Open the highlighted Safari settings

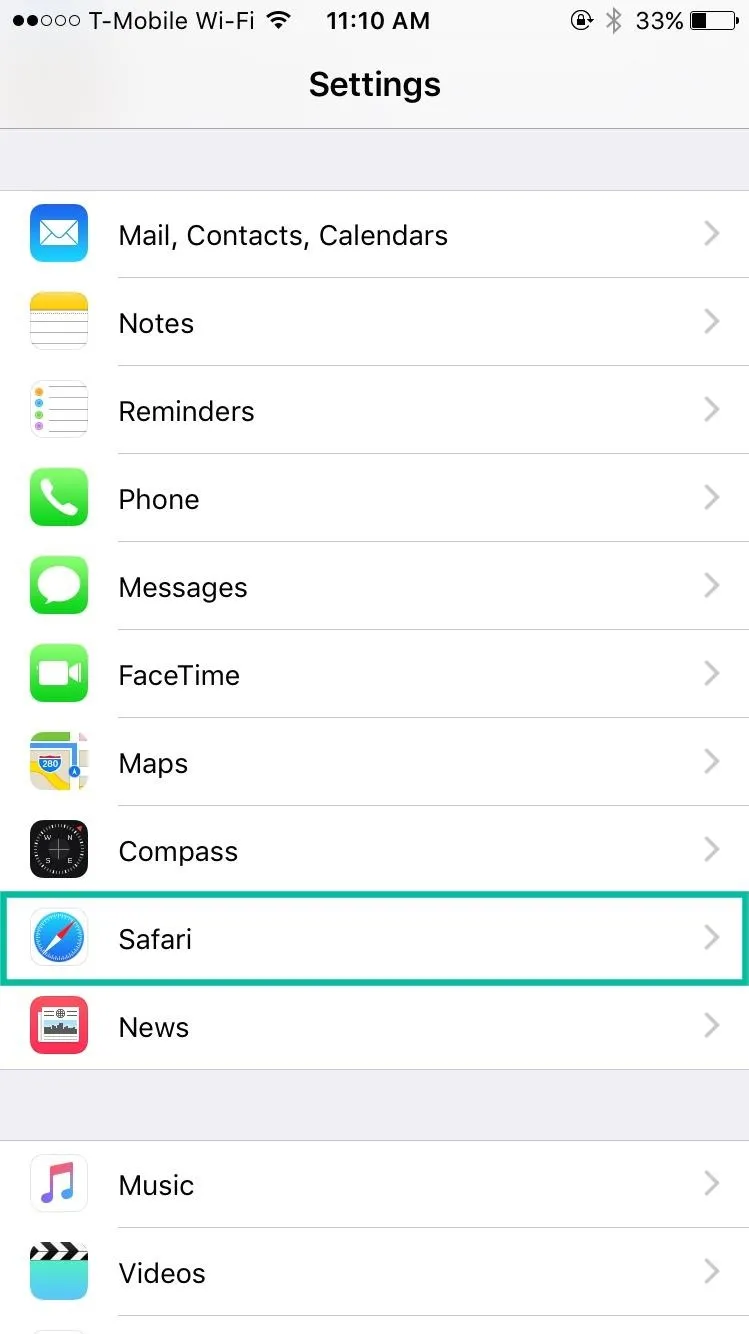pos(374,938)
